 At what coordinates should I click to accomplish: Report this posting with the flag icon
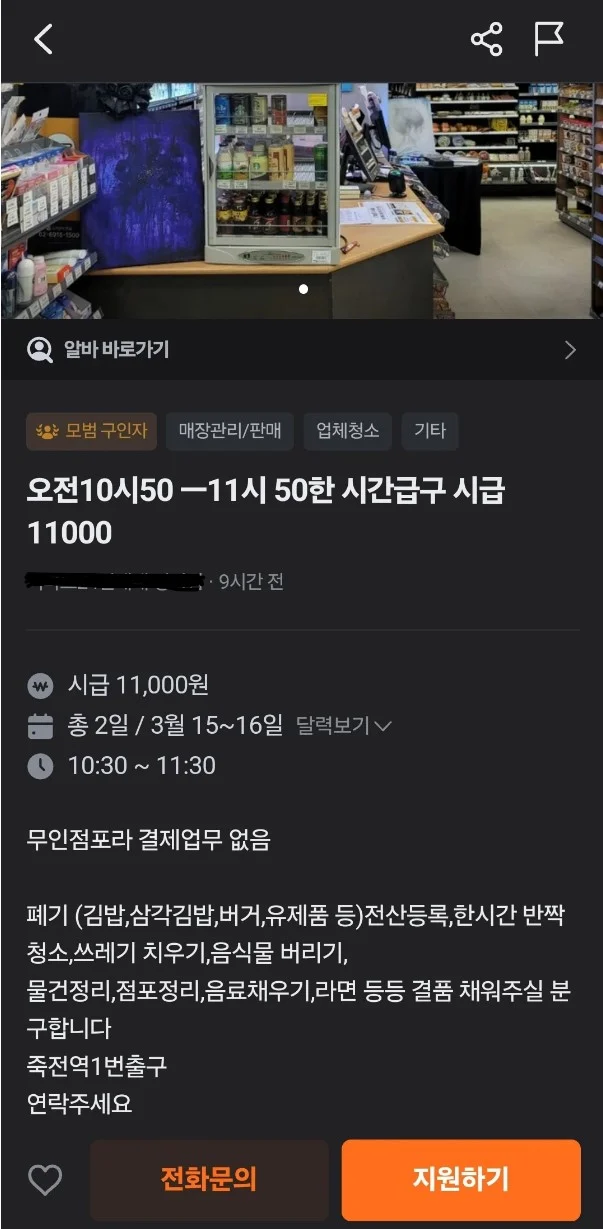(549, 40)
